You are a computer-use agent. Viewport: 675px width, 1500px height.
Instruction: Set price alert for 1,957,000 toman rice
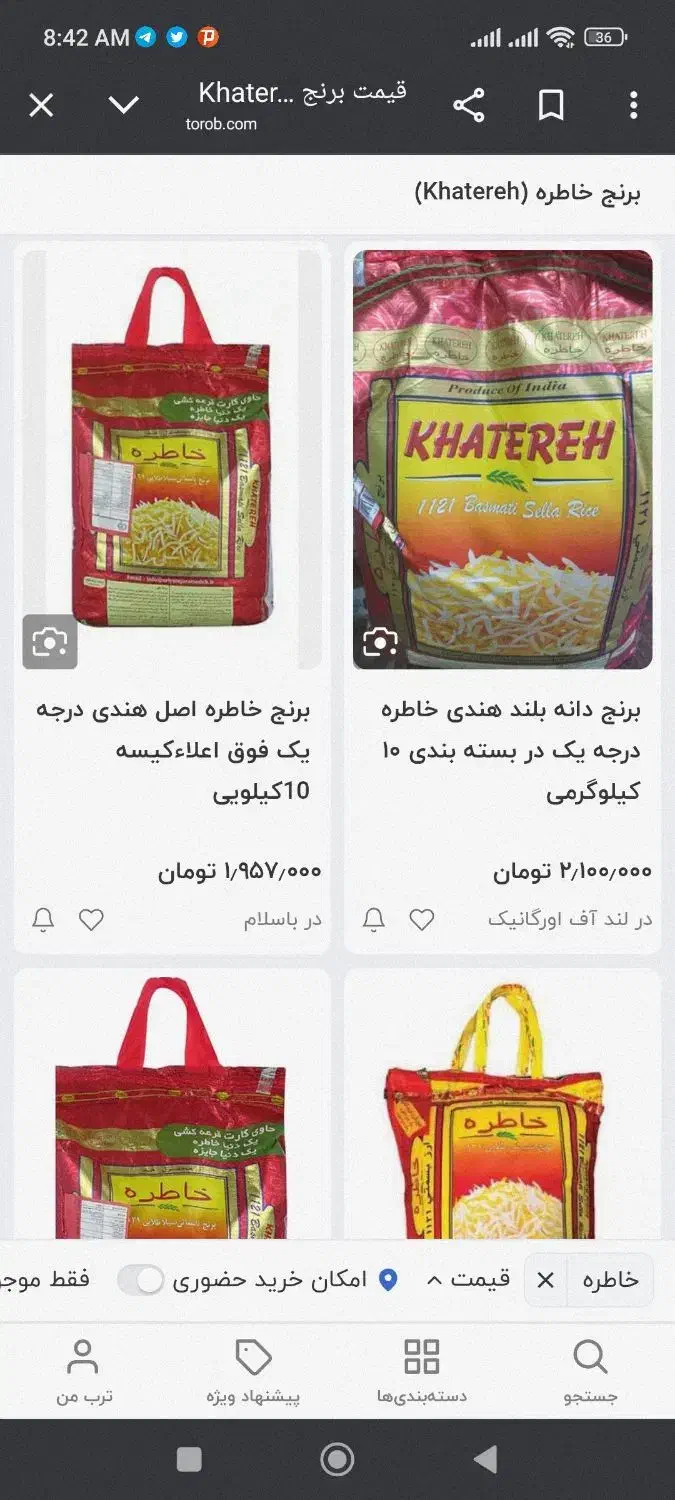pyautogui.click(x=43, y=919)
